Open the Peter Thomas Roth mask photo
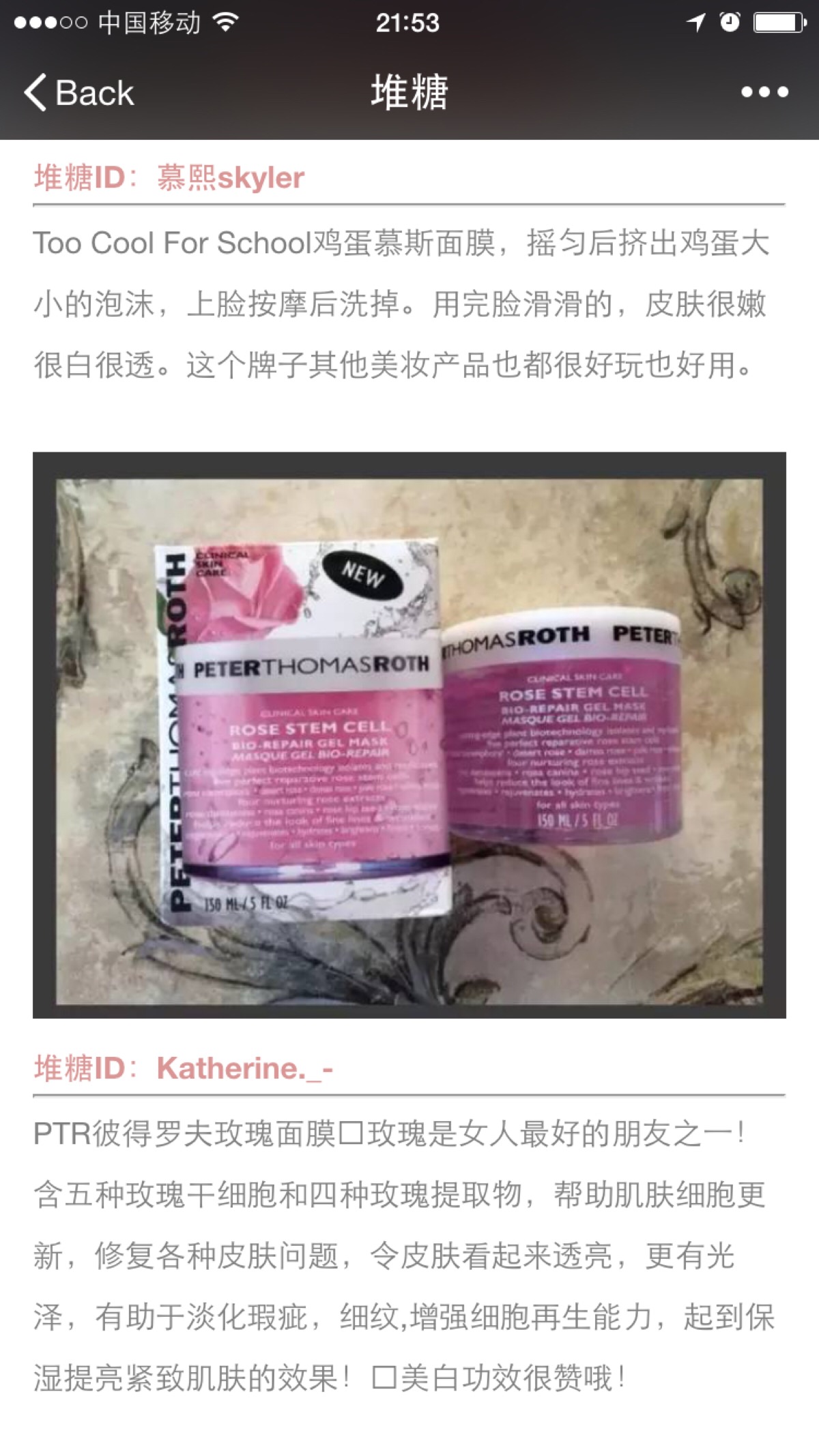The height and width of the screenshot is (1456, 819). pyautogui.click(x=409, y=735)
